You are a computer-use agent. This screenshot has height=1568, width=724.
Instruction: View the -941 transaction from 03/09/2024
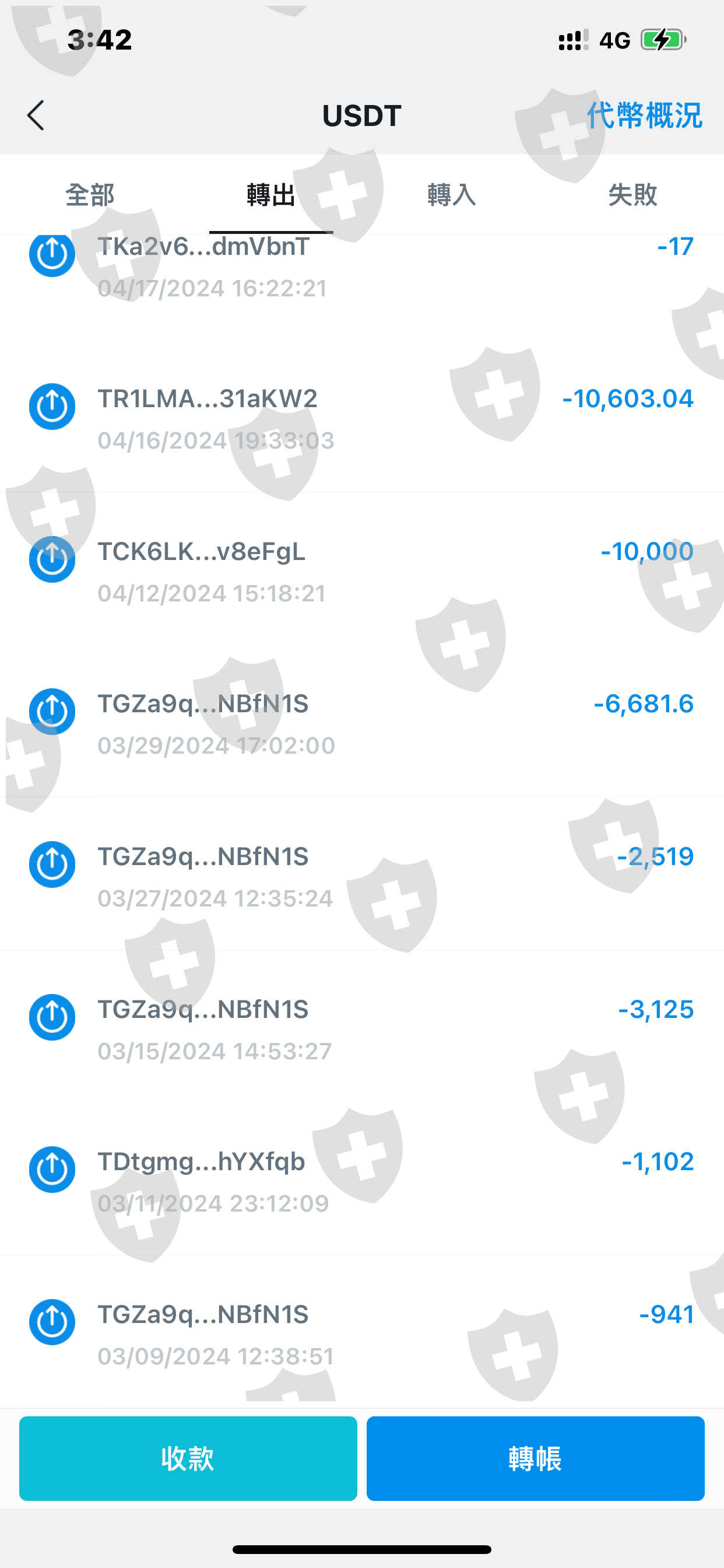point(362,1332)
